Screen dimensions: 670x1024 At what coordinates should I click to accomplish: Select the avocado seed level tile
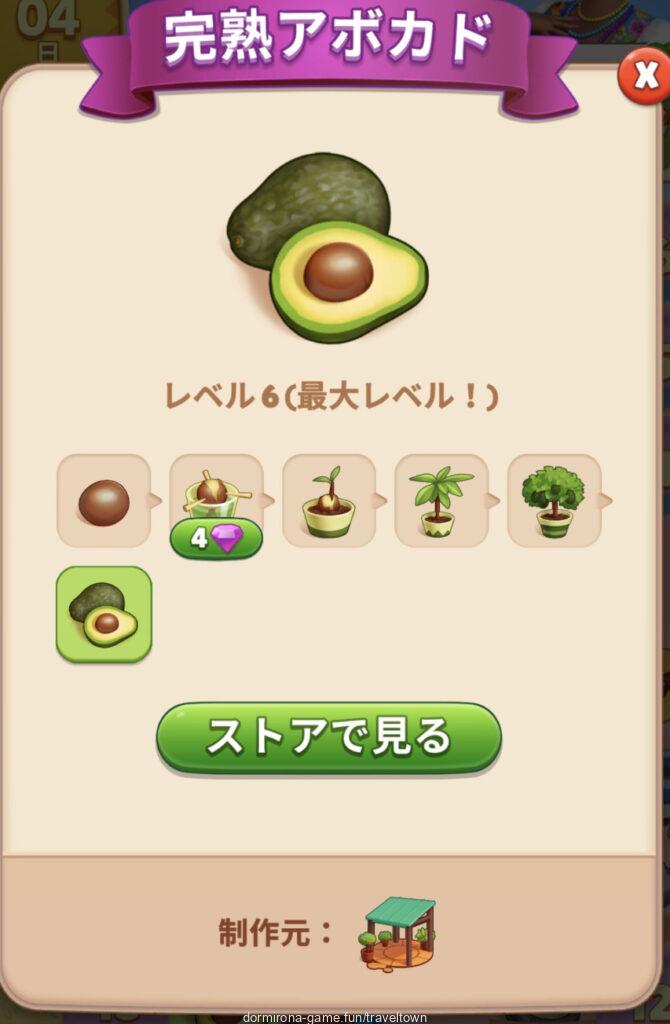pyautogui.click(x=103, y=500)
